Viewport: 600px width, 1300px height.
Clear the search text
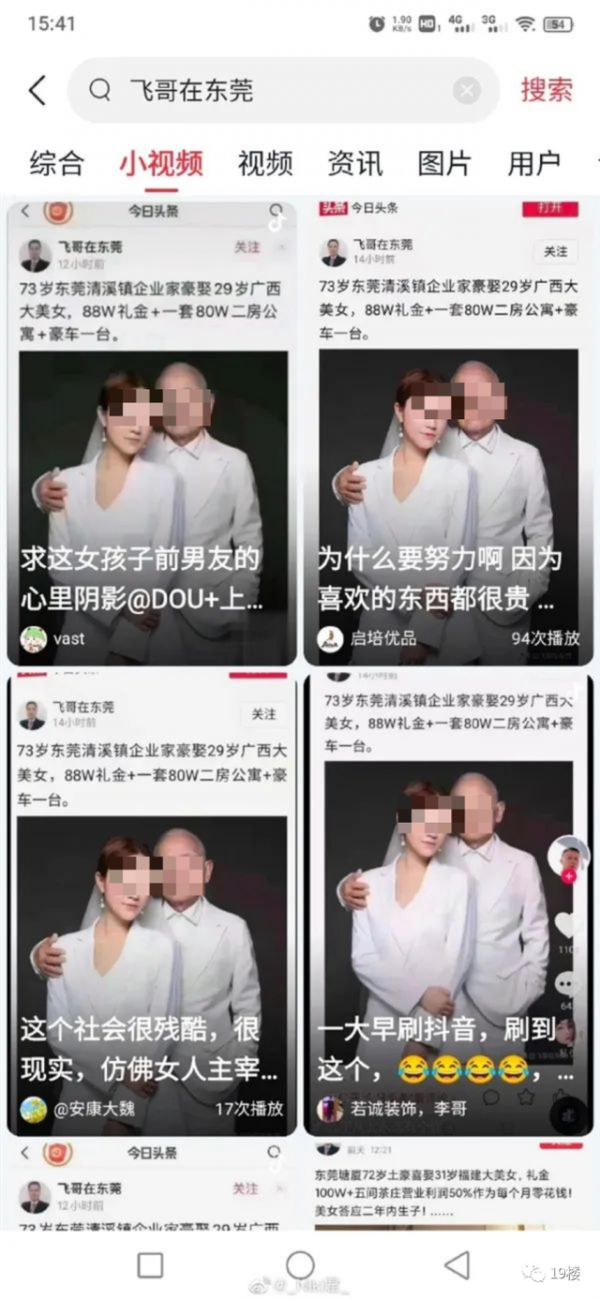pyautogui.click(x=466, y=91)
